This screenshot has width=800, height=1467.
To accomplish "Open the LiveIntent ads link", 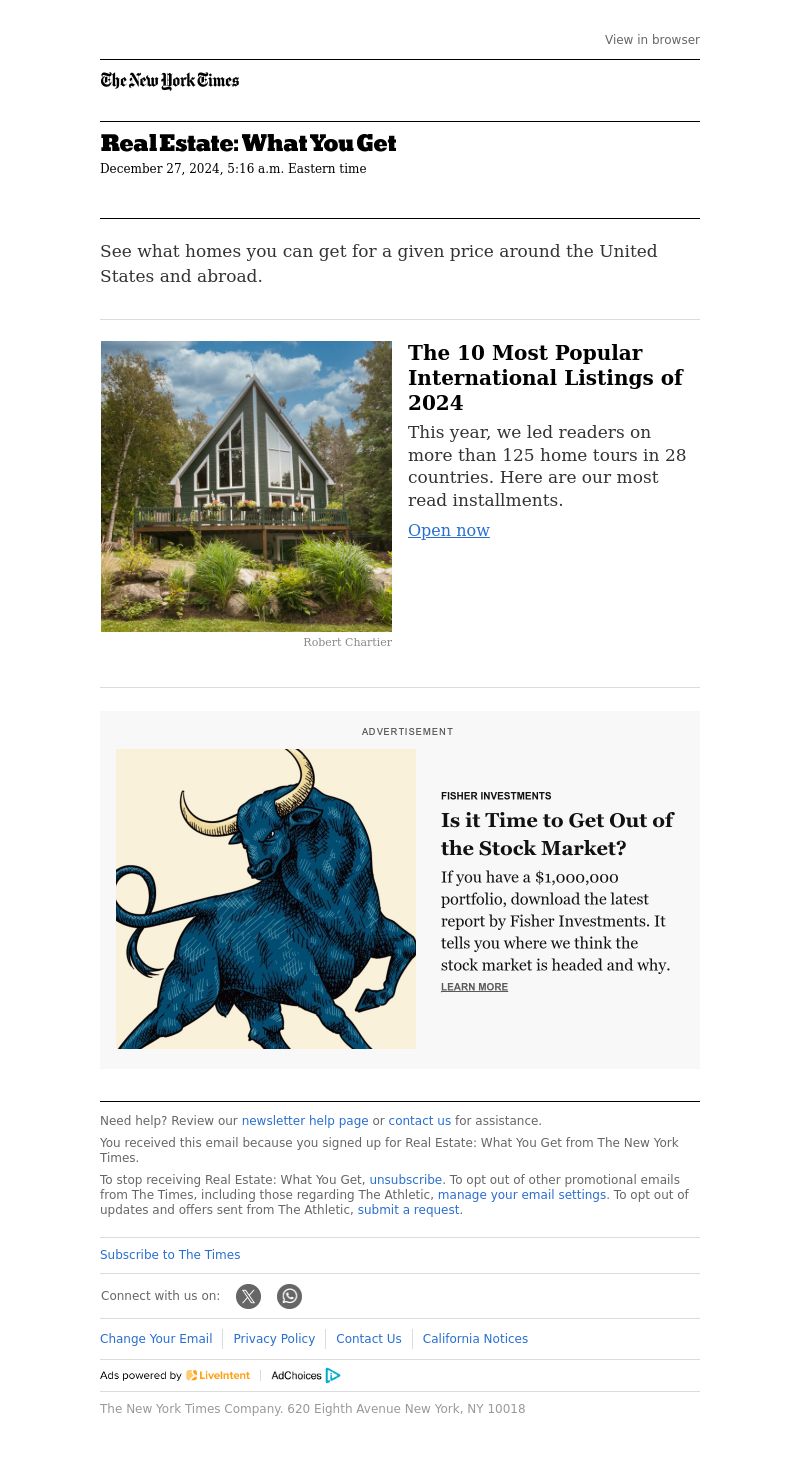I will [217, 1375].
